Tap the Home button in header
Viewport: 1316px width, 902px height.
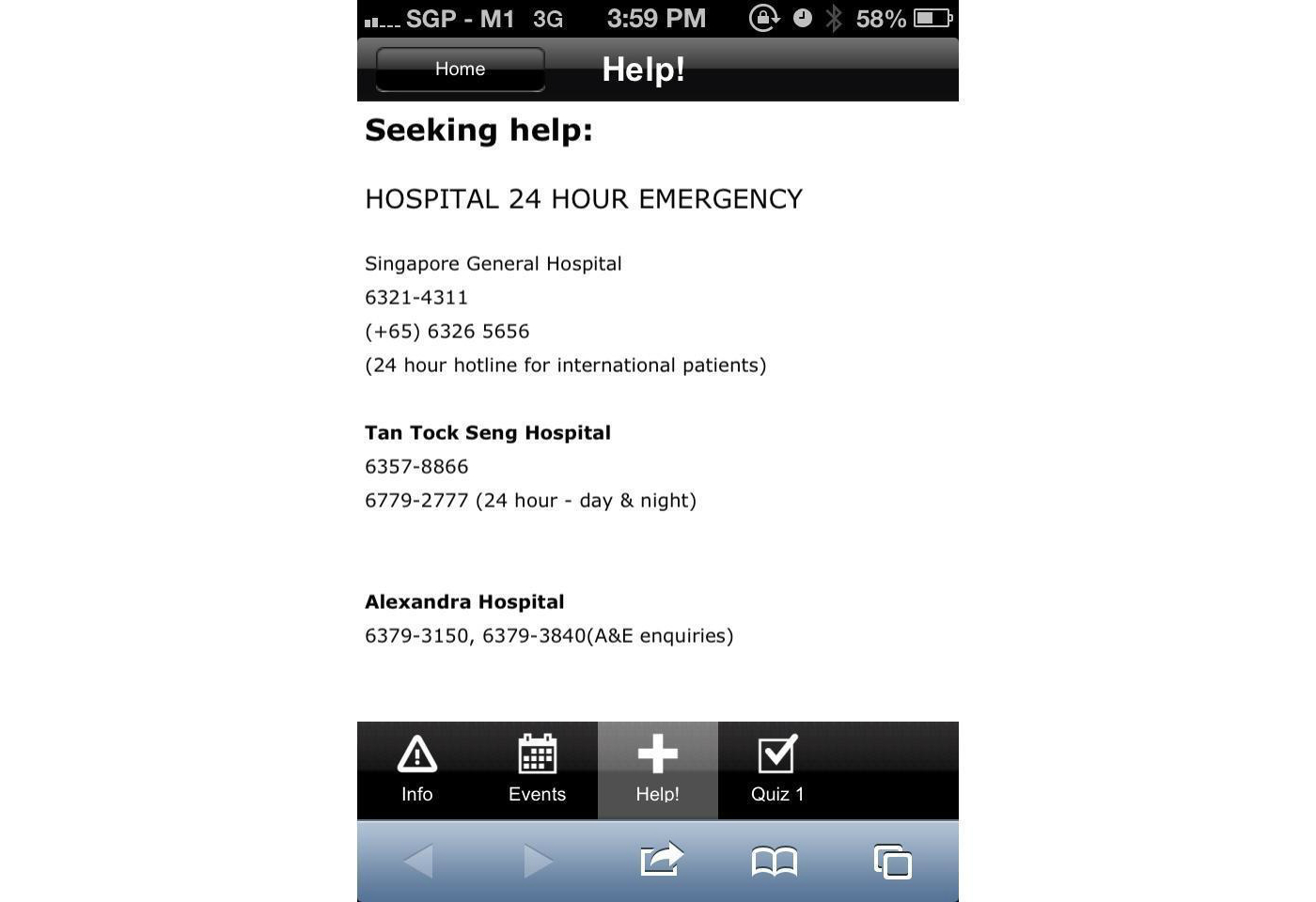coord(460,70)
